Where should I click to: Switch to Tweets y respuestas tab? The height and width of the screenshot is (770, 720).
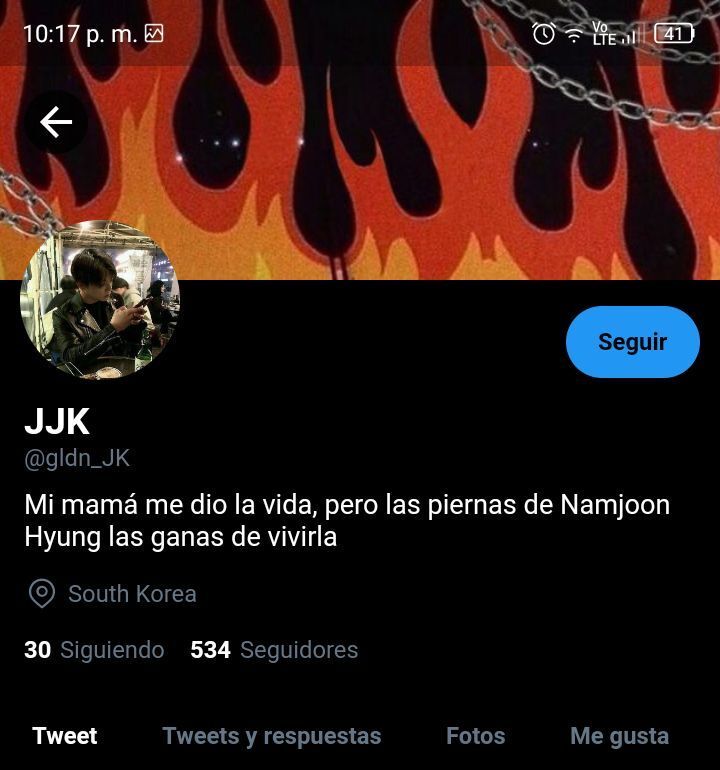[272, 736]
